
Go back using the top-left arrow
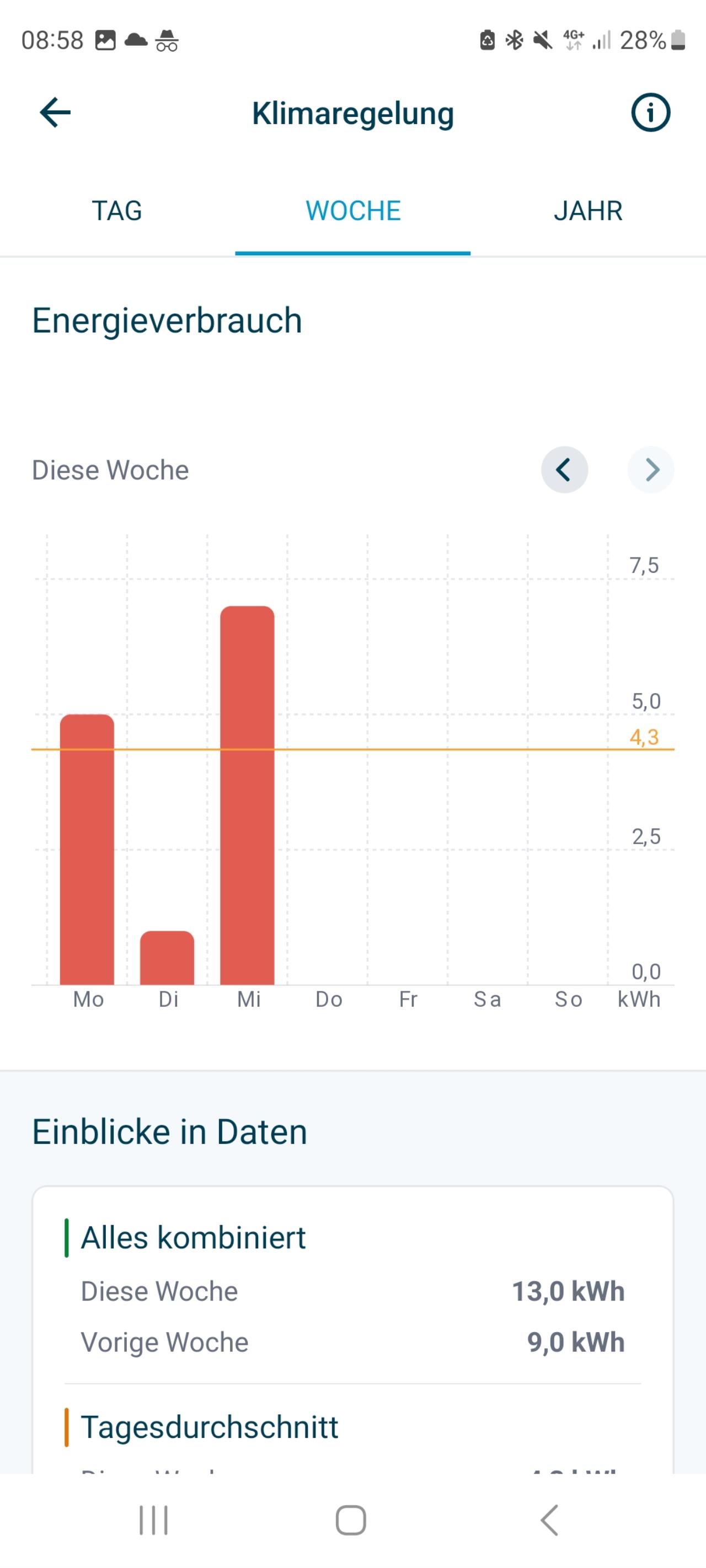(55, 112)
